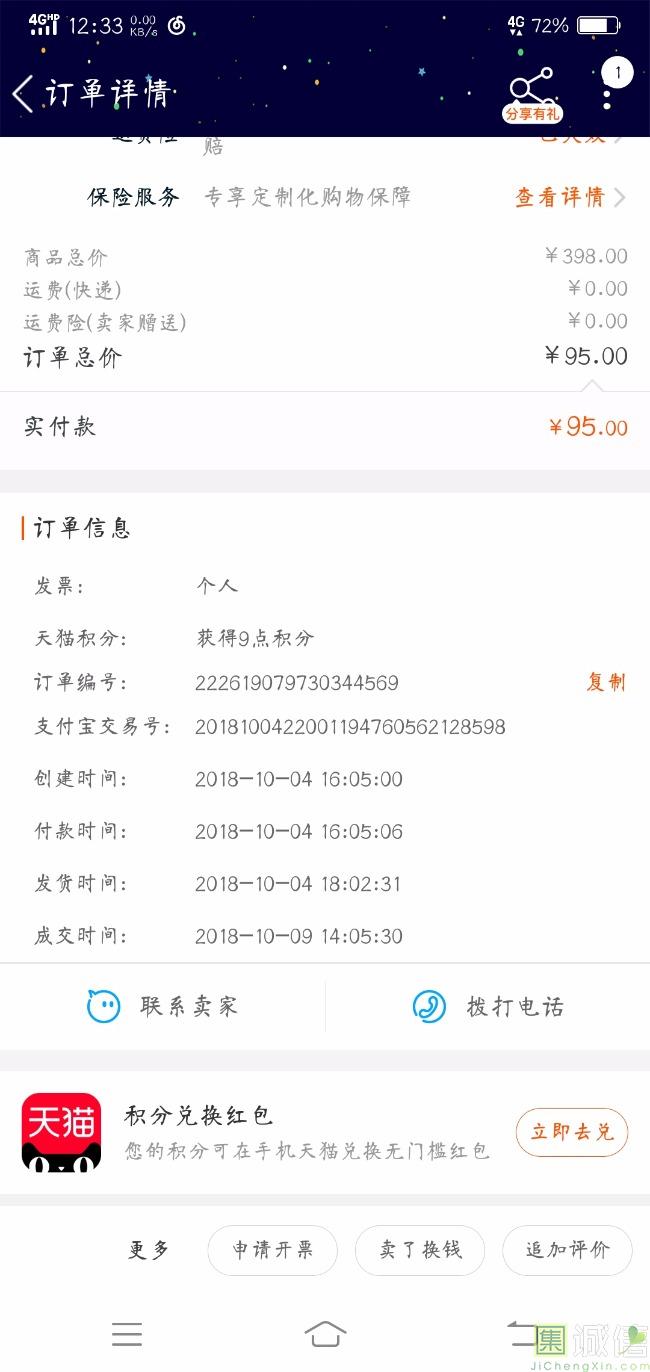Go back from 订单详情

[x=22, y=94]
